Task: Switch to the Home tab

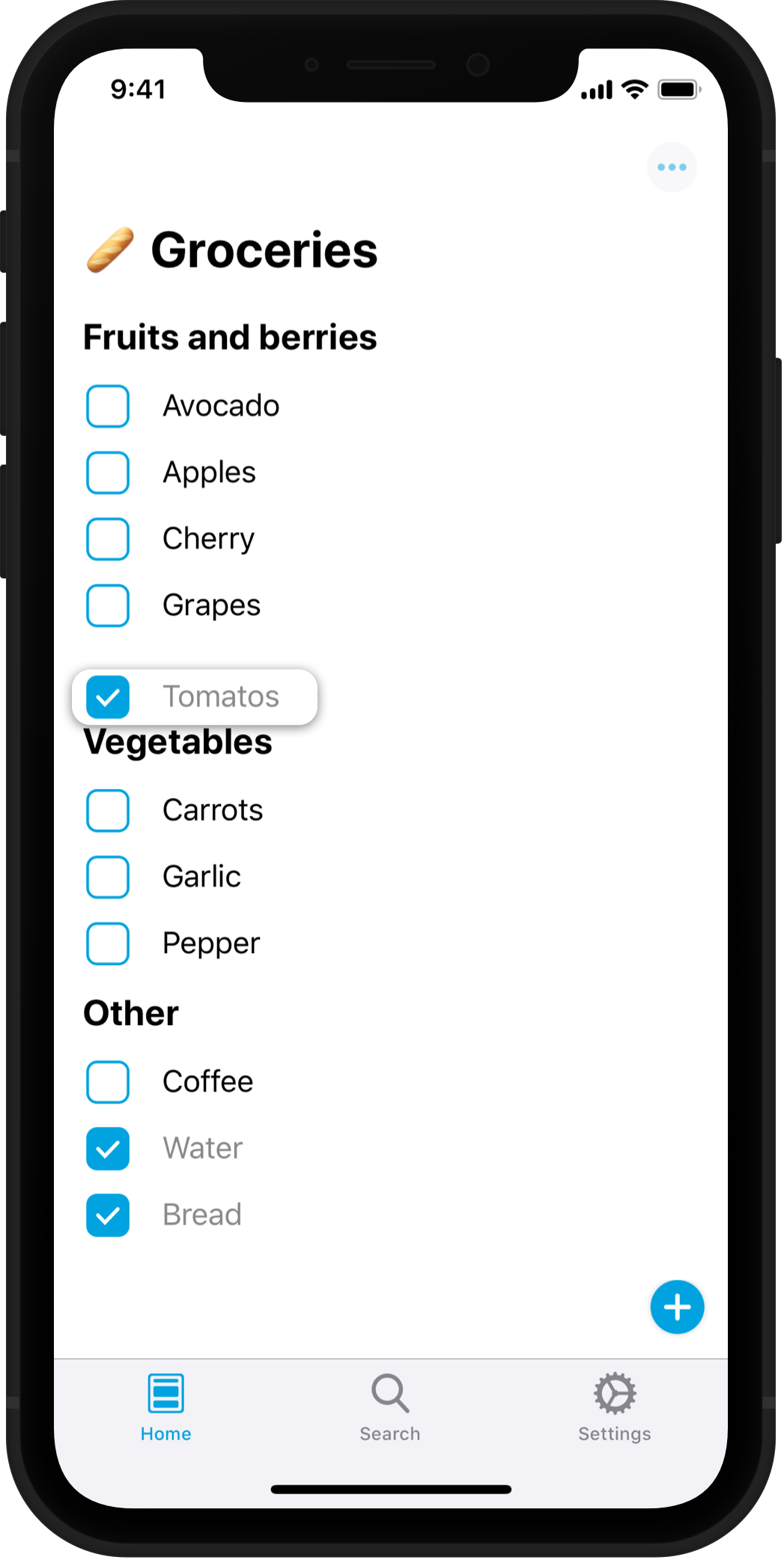Action: tap(165, 1408)
